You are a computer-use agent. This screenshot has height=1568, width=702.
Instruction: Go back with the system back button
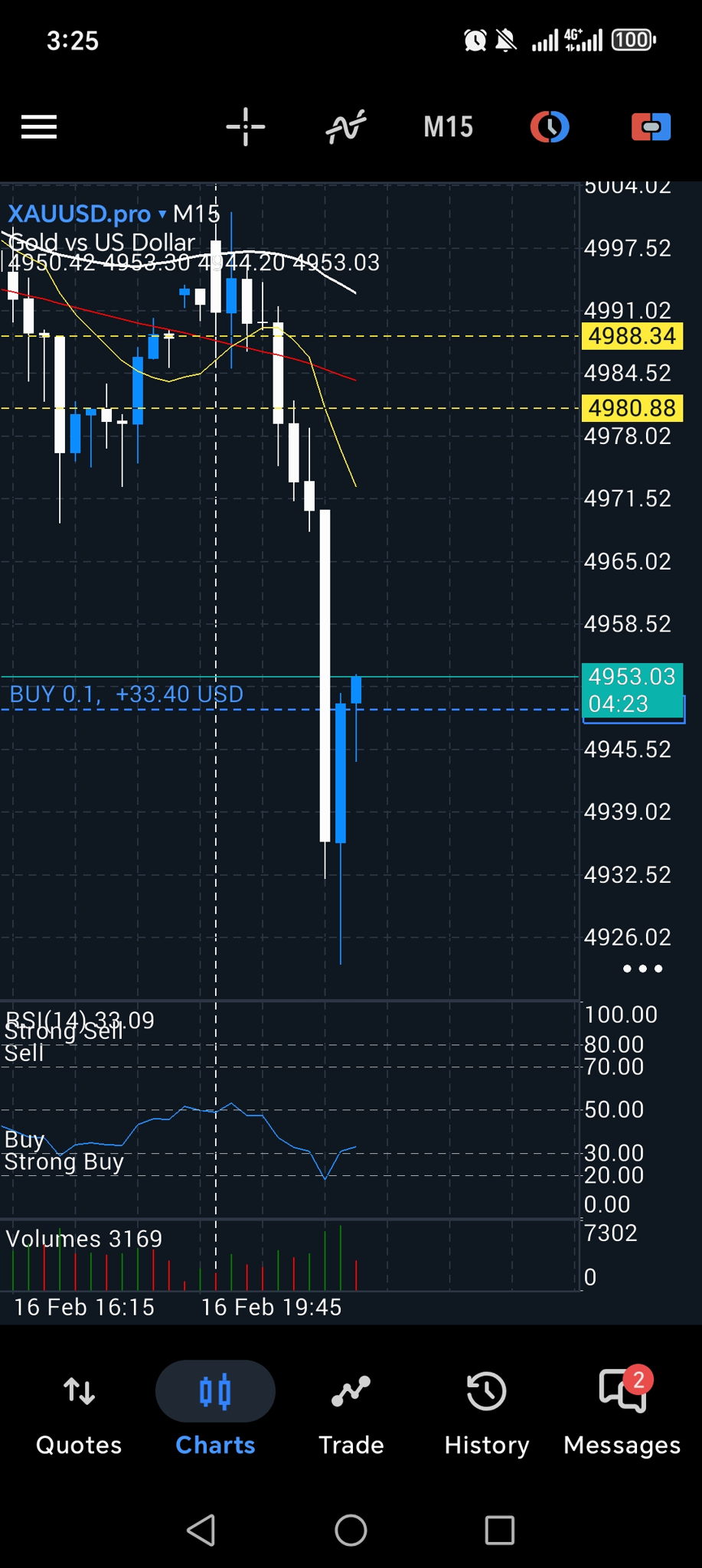tap(201, 1530)
